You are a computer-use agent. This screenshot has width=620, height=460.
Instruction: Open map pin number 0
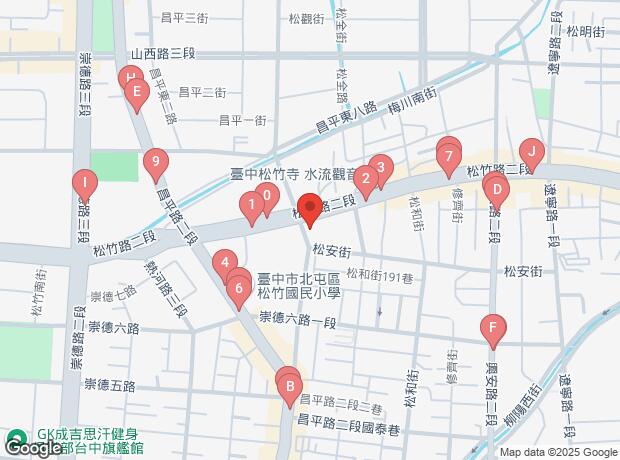point(267,200)
